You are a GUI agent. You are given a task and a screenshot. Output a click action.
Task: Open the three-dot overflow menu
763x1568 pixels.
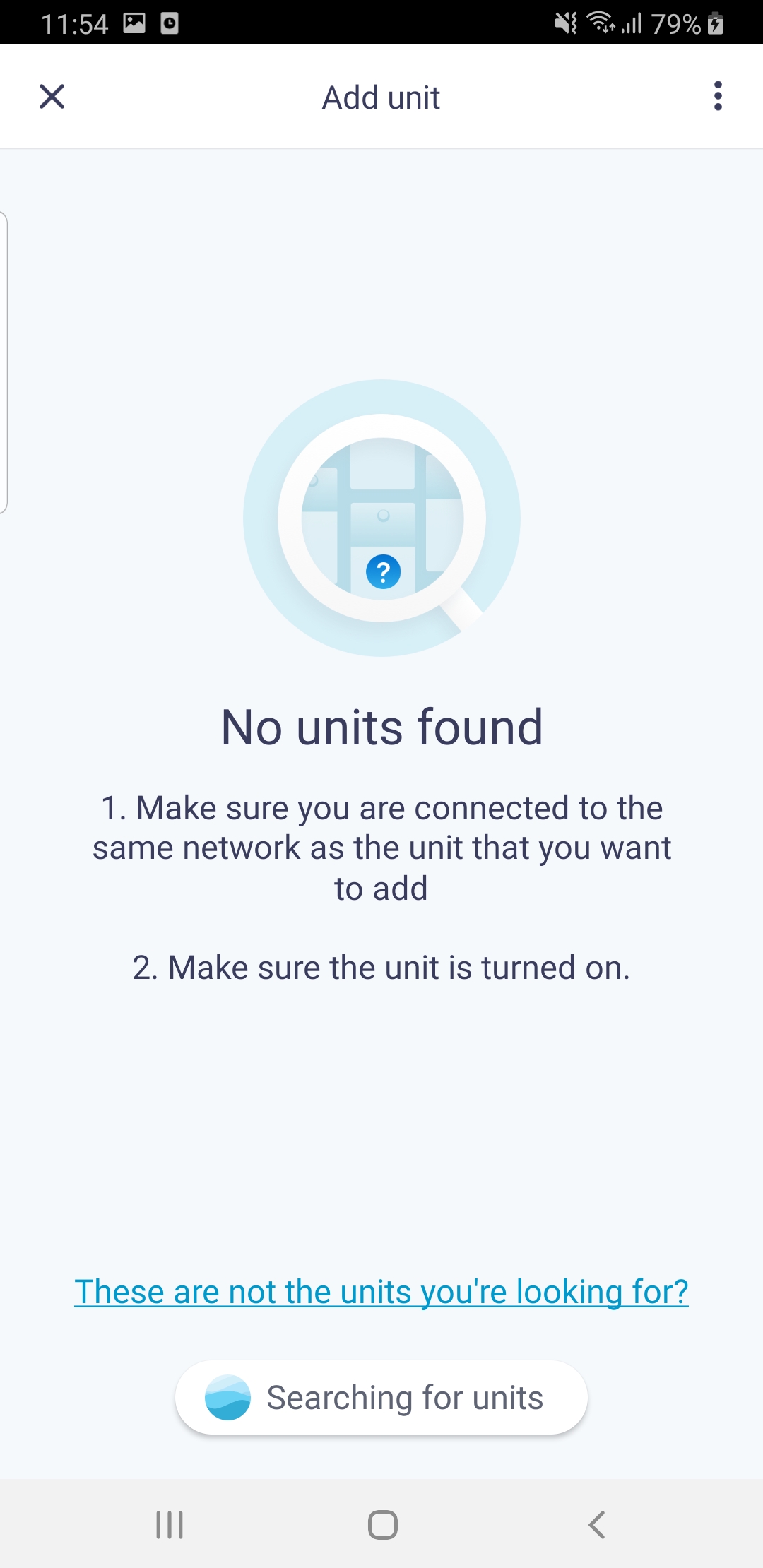[718, 96]
